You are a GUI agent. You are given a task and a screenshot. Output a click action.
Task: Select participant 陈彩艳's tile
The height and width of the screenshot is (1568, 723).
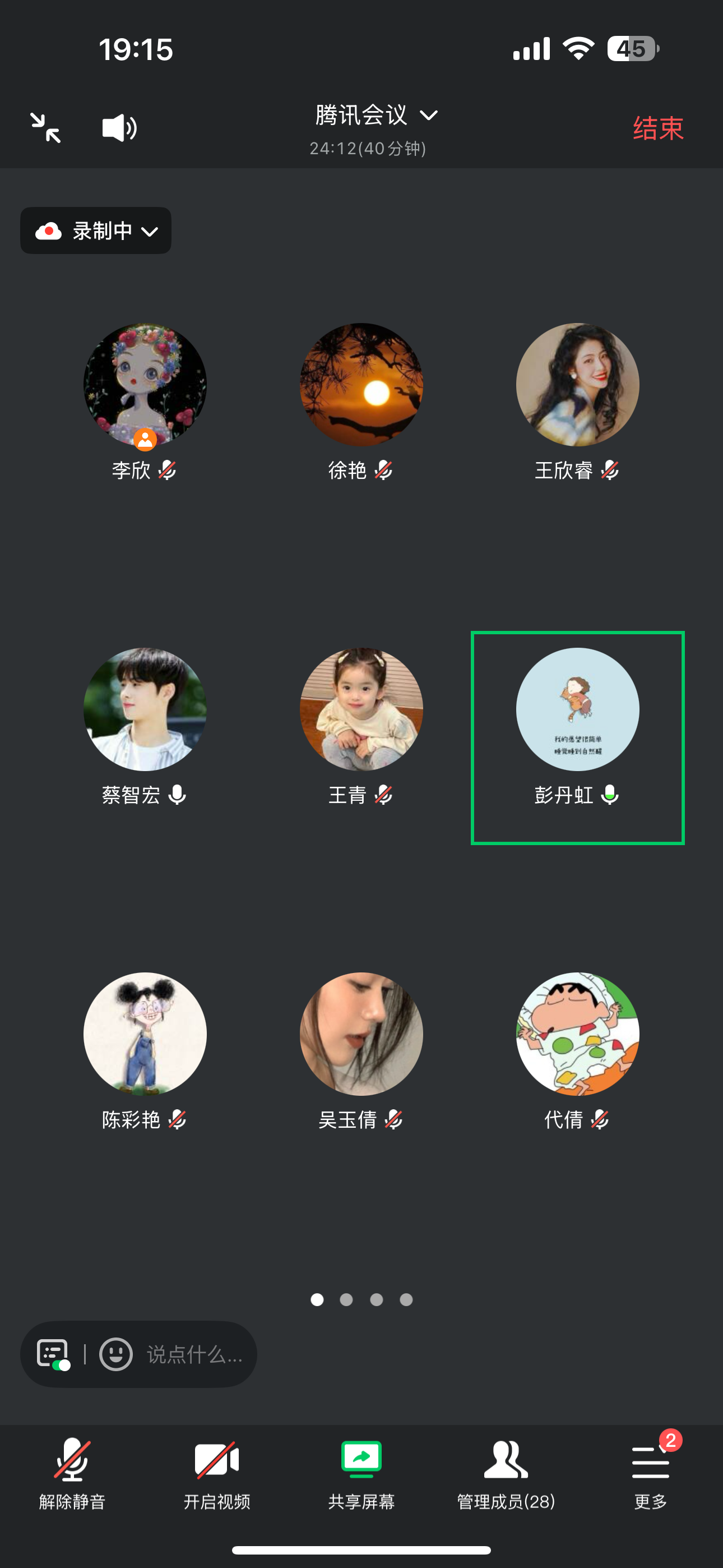tap(145, 1034)
